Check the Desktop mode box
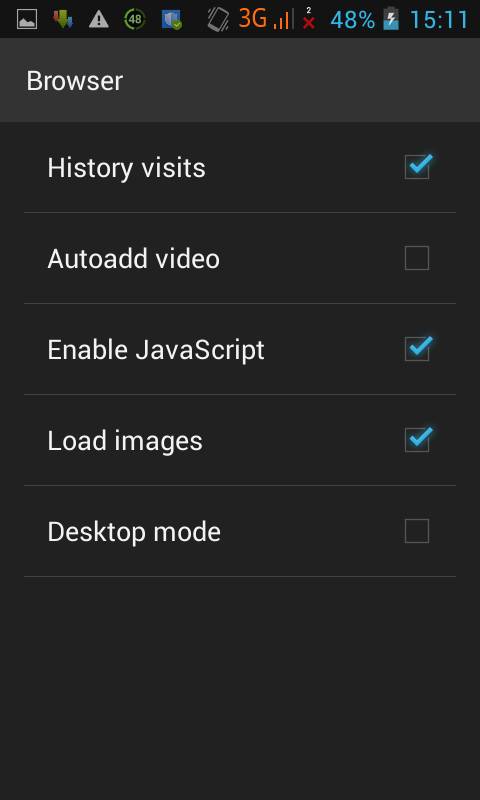Viewport: 480px width, 800px height. point(417,531)
